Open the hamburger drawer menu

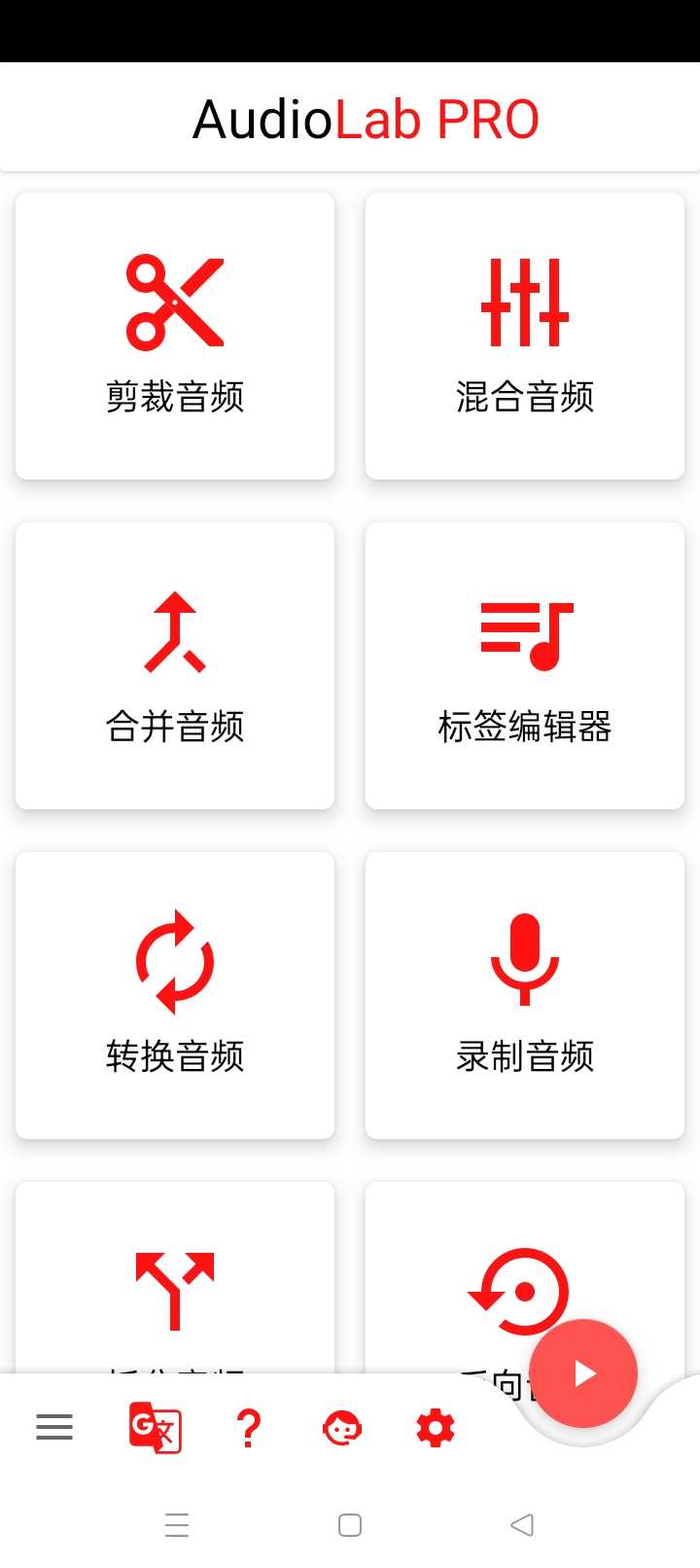(x=54, y=1427)
